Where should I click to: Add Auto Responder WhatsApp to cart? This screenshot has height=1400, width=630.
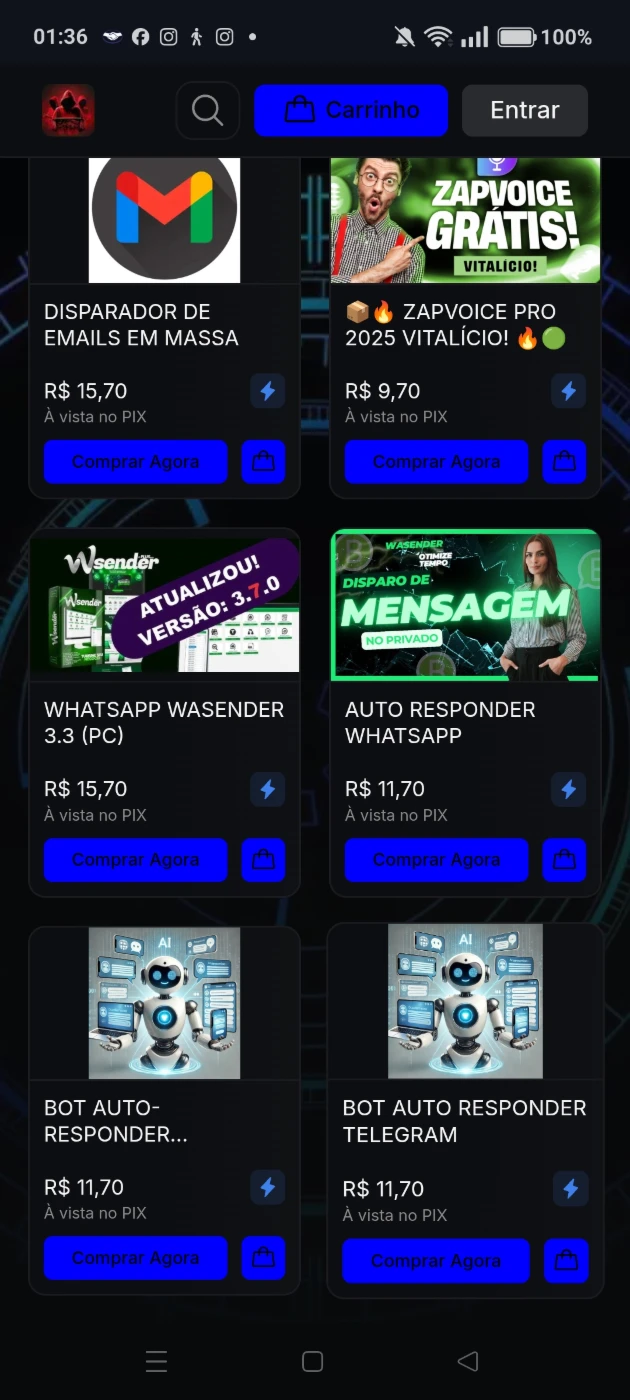(x=564, y=860)
